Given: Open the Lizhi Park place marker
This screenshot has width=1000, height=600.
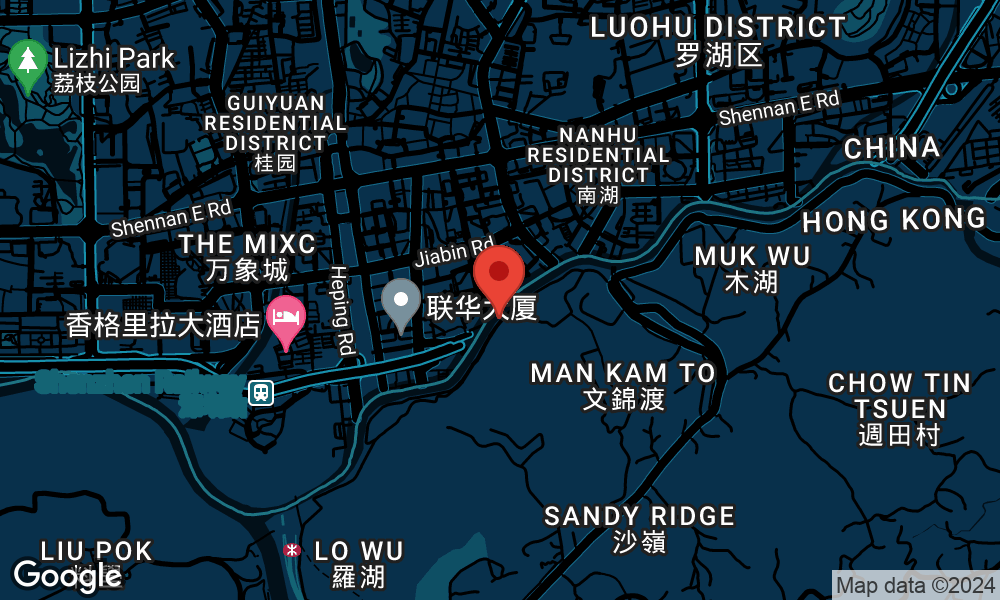Looking at the screenshot, I should [x=27, y=62].
